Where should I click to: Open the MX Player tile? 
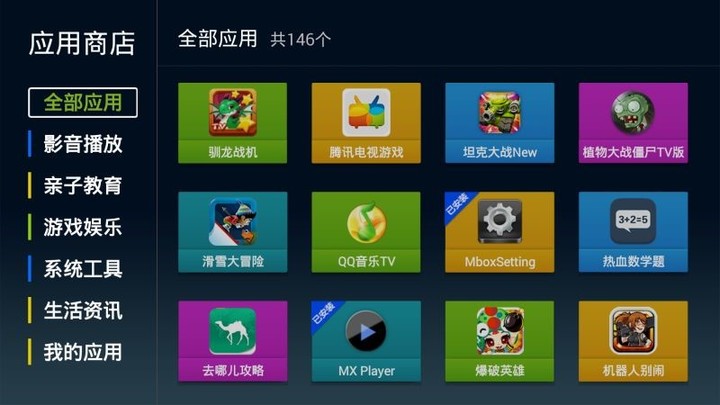click(366, 340)
